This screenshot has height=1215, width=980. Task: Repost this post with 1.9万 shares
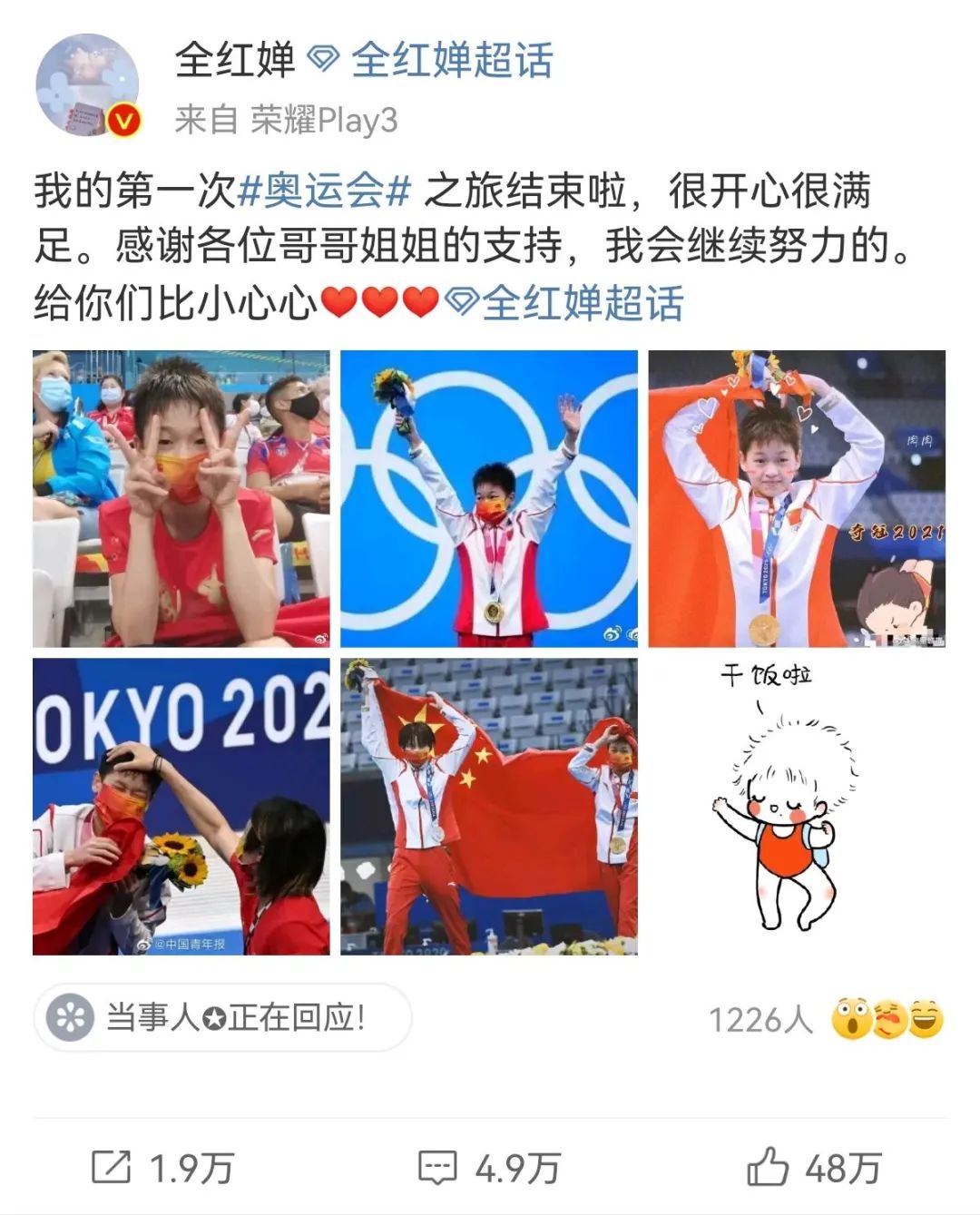(x=163, y=1167)
